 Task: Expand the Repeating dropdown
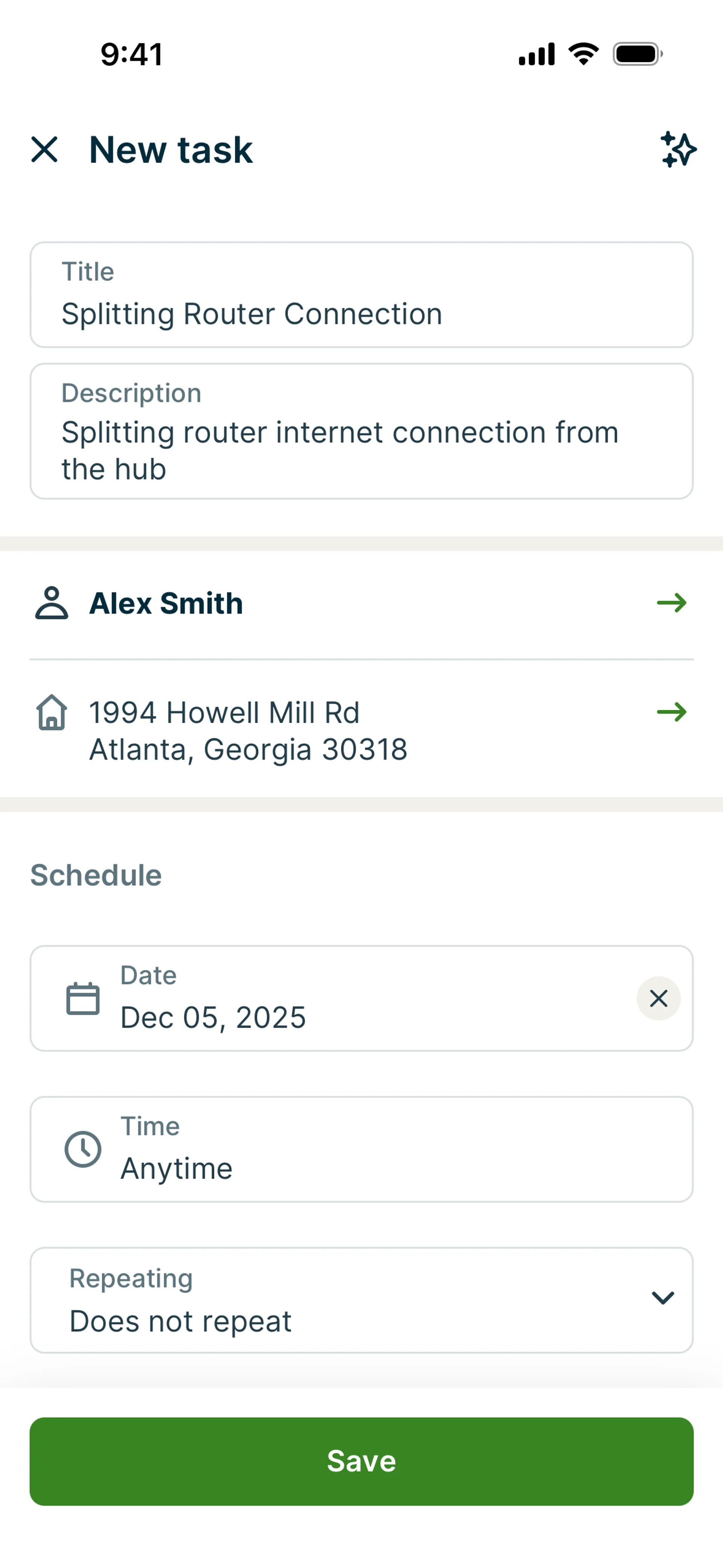point(361,1300)
